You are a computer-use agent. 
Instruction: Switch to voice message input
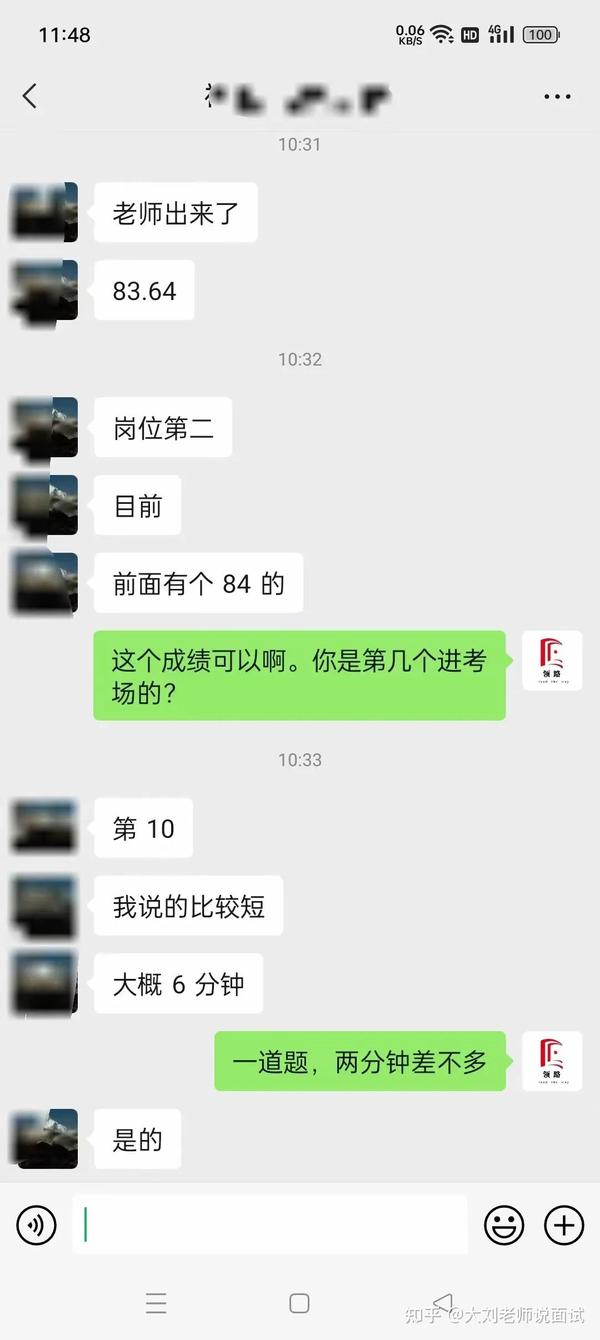tap(37, 1225)
